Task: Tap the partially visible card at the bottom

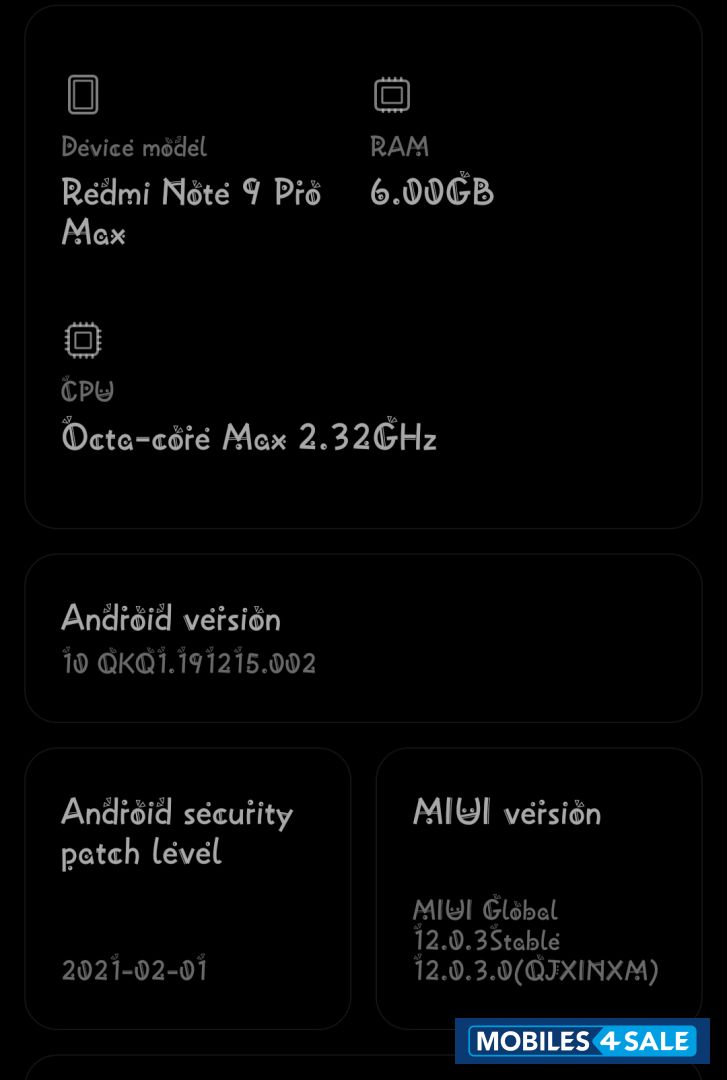Action: (x=363, y=1072)
